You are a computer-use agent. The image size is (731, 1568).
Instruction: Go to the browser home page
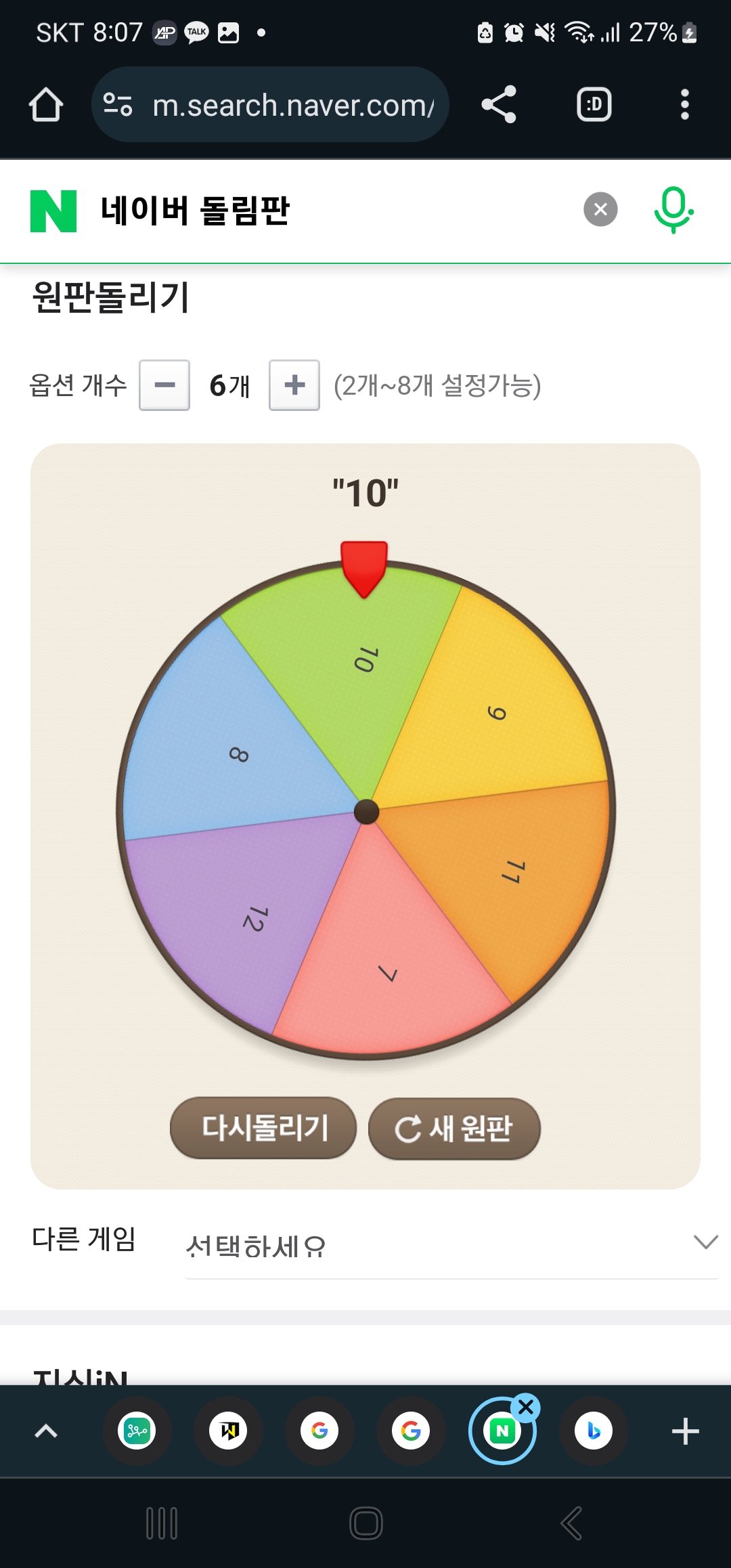[46, 105]
